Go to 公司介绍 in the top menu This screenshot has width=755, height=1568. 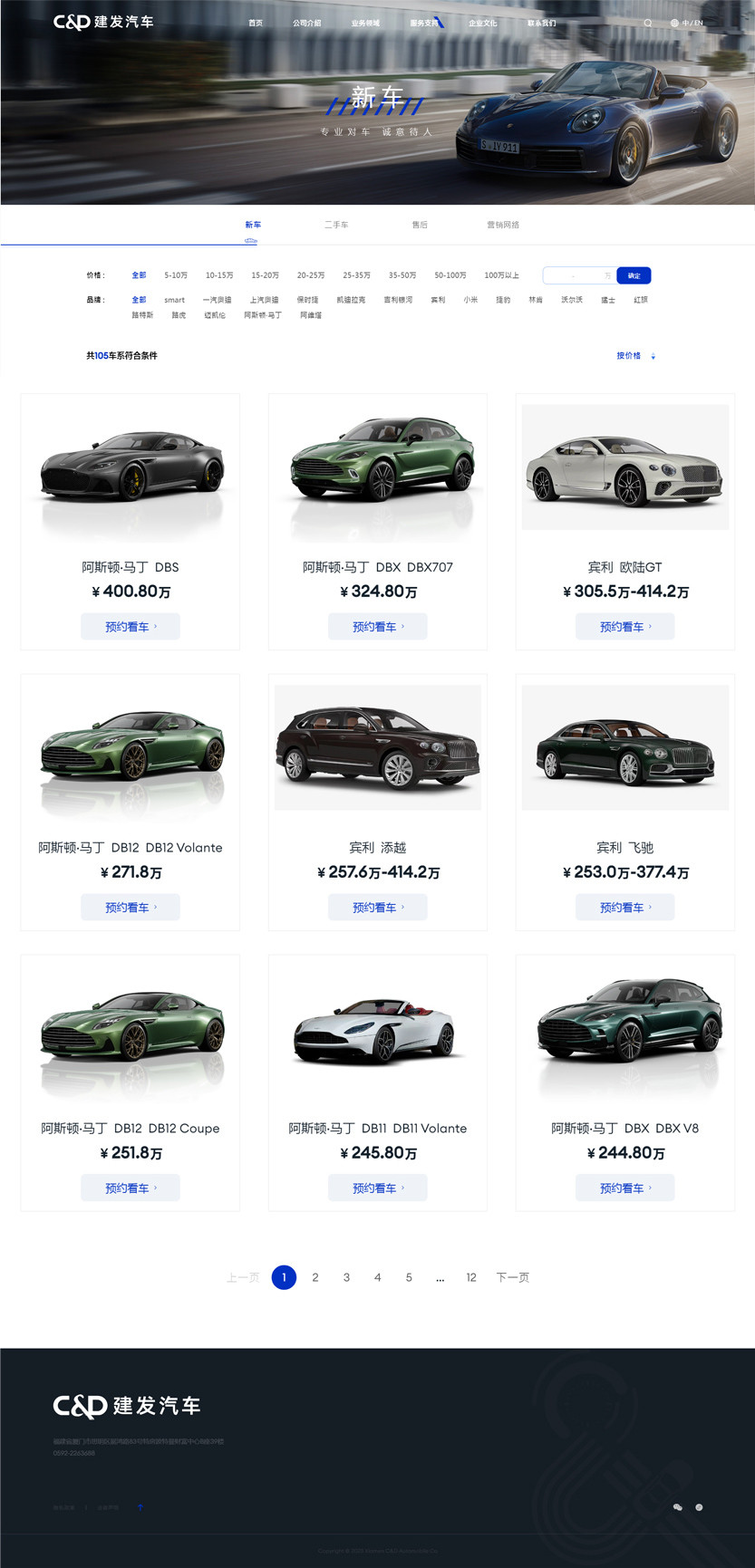point(307,24)
